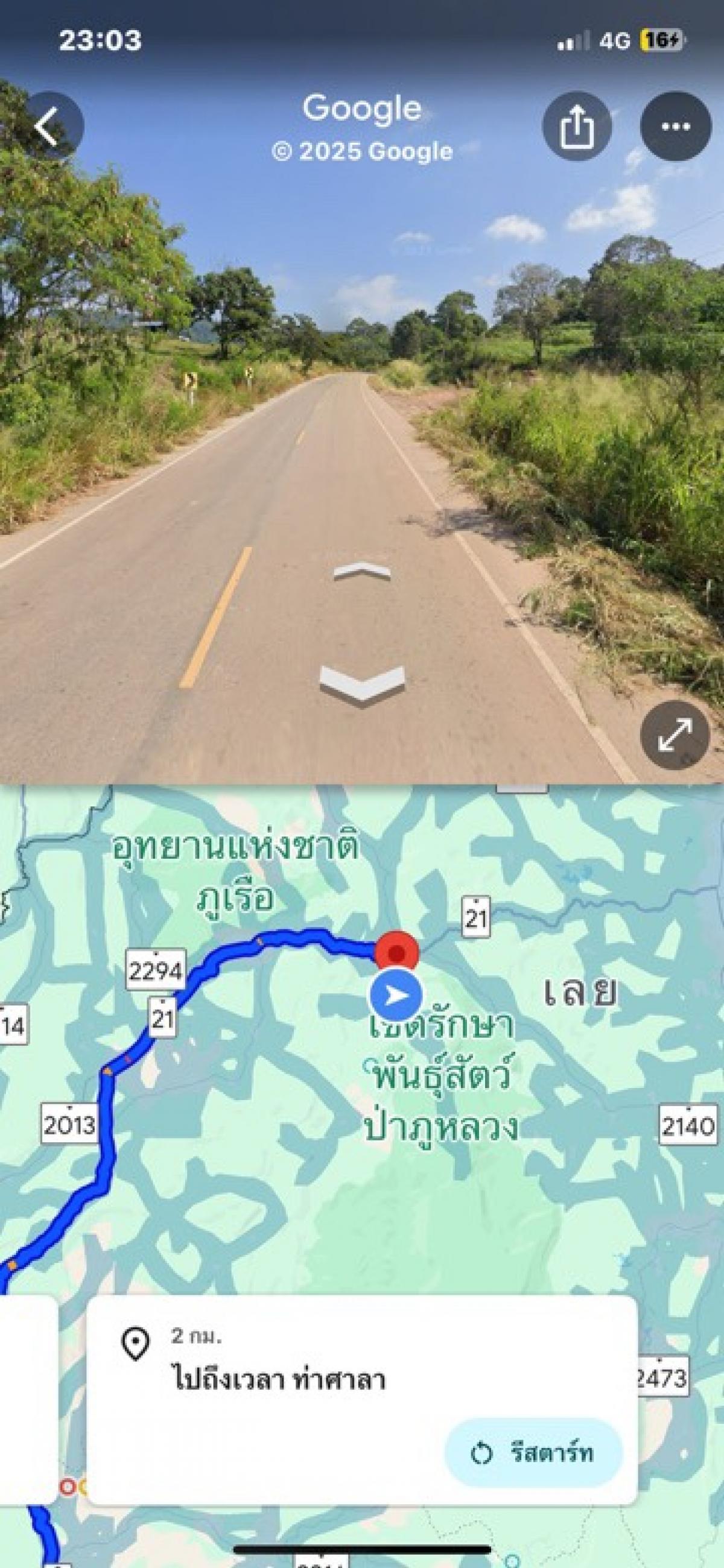Share this Street View location
The image size is (724, 1568).
point(577,127)
